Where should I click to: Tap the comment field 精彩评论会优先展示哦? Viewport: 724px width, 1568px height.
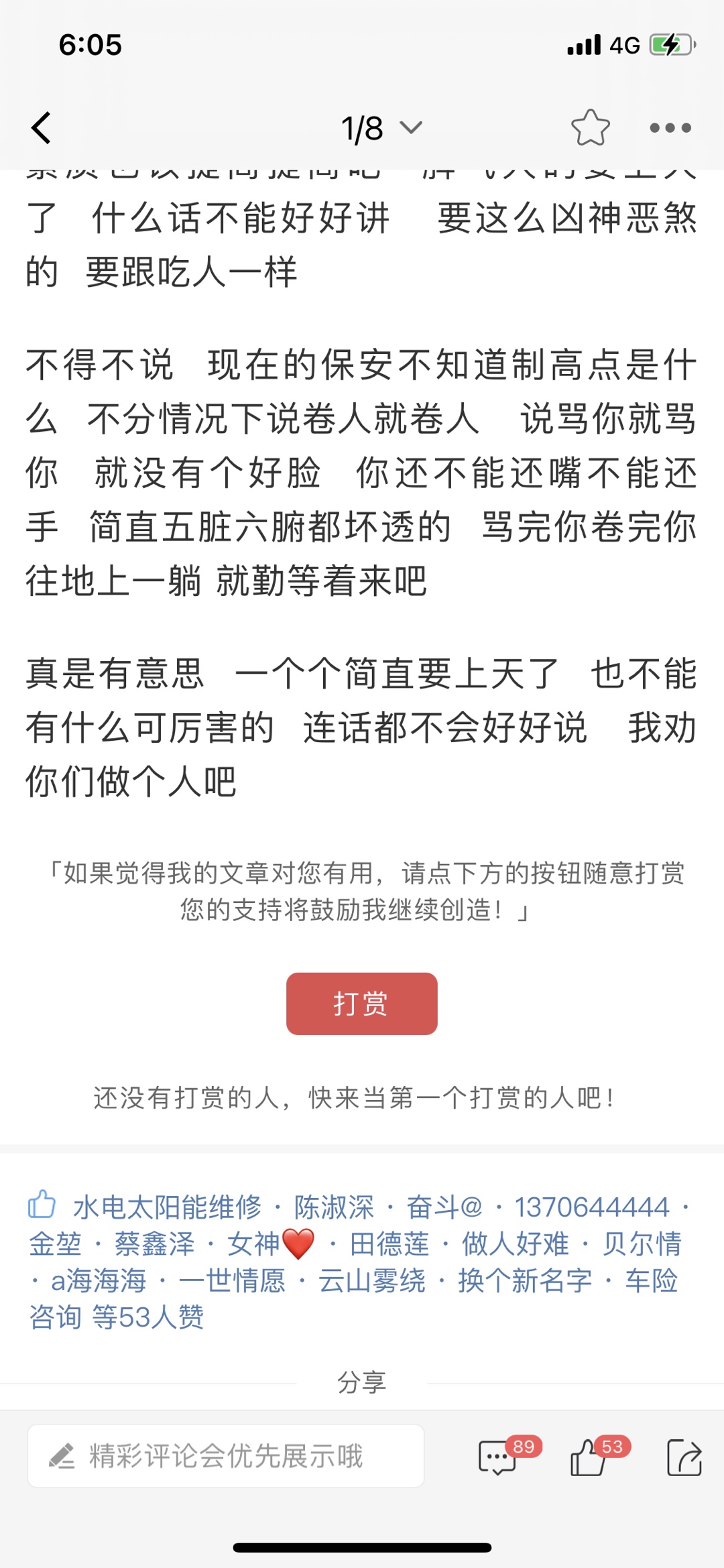[226, 1456]
